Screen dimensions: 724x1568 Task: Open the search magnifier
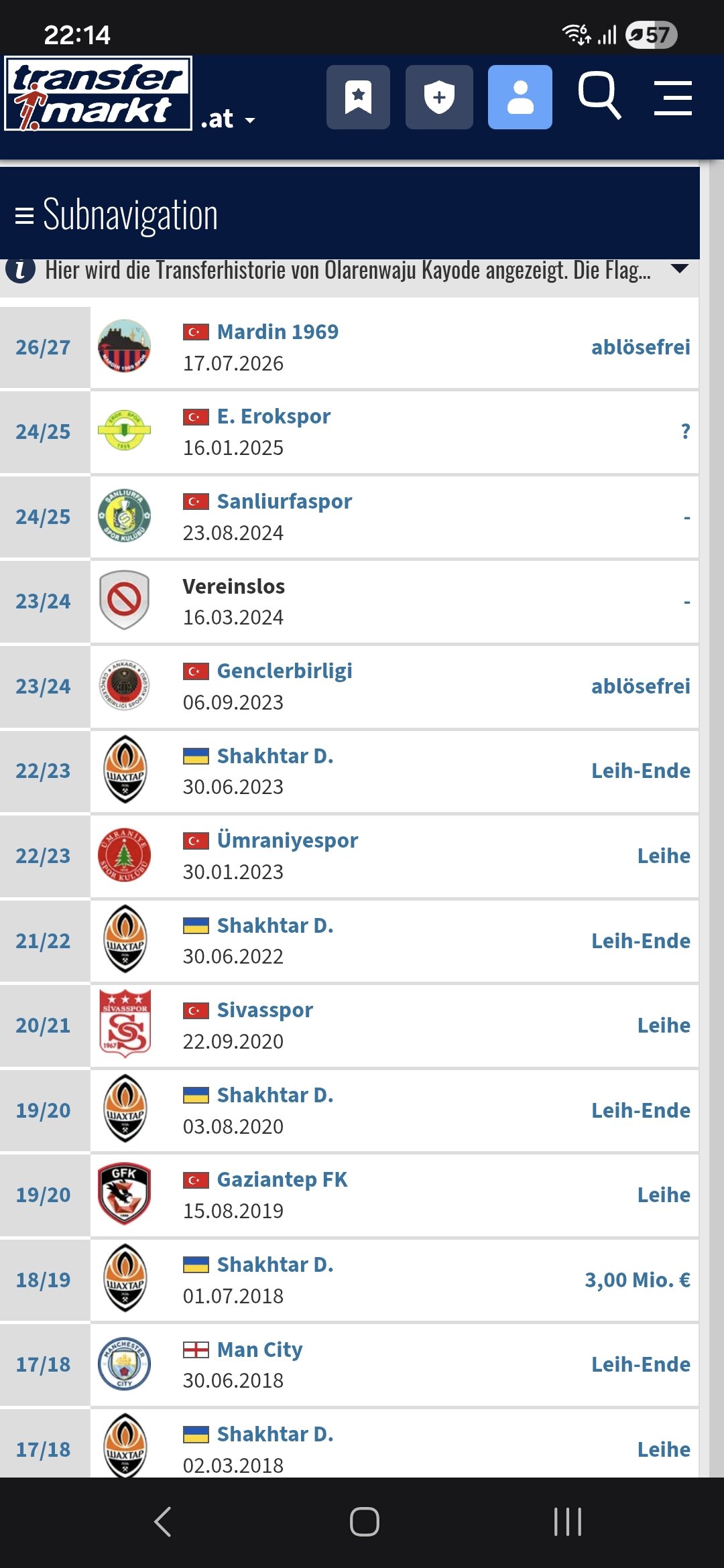599,96
